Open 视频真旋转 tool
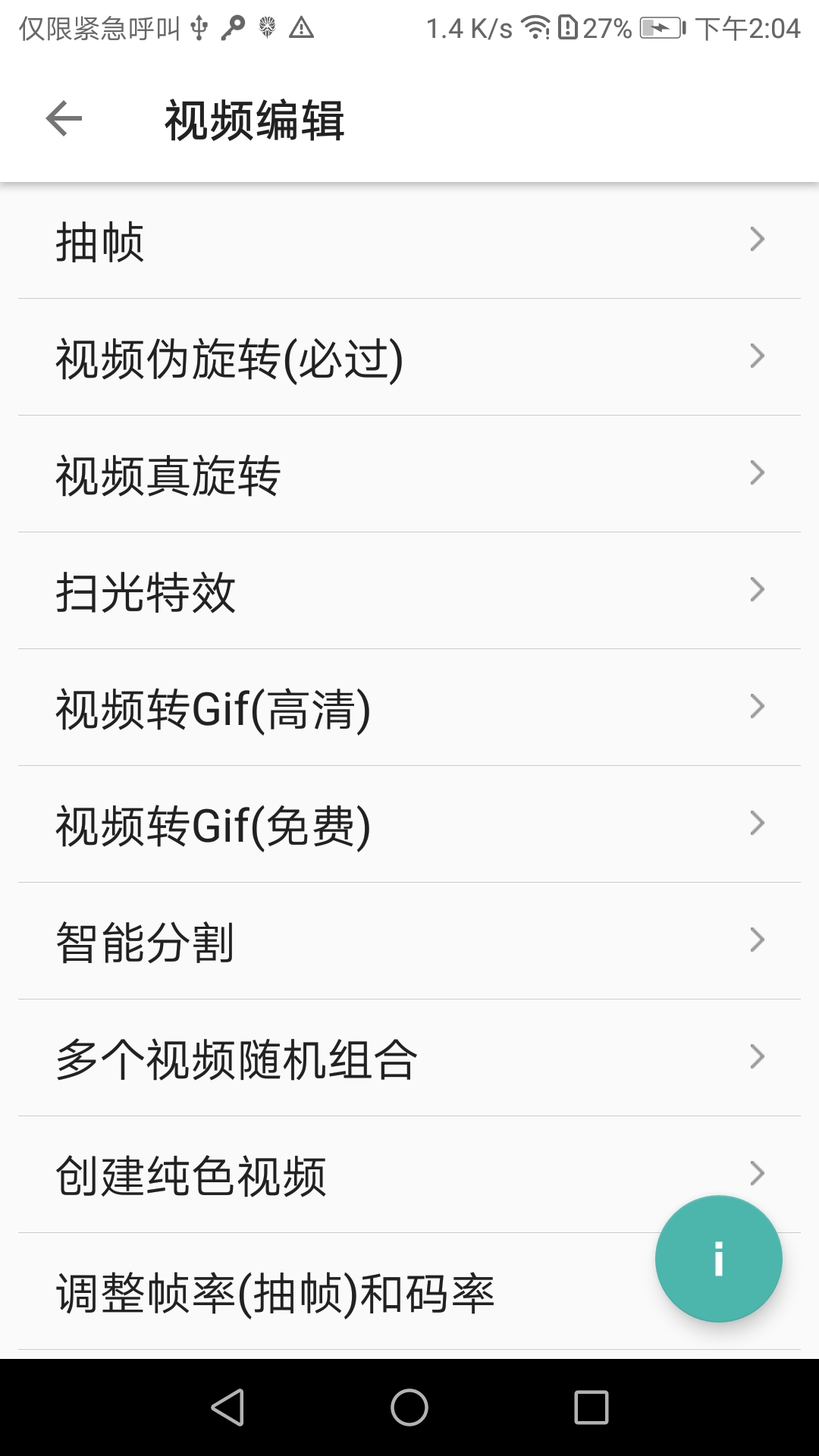 [x=409, y=475]
